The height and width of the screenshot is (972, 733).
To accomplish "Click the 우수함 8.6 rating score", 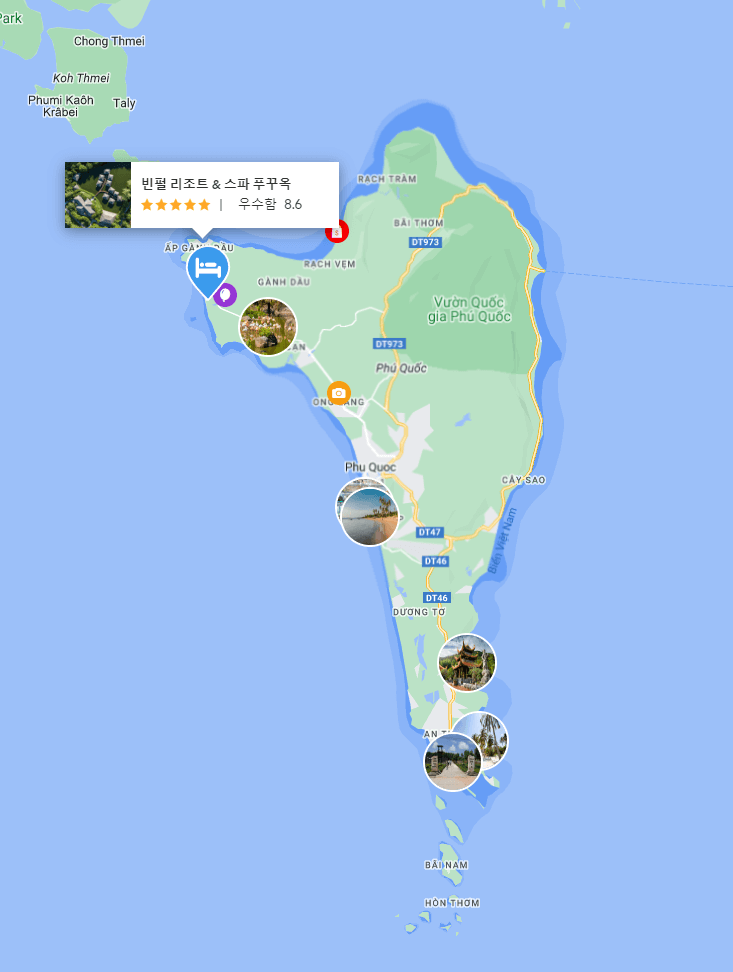I will click(x=268, y=205).
